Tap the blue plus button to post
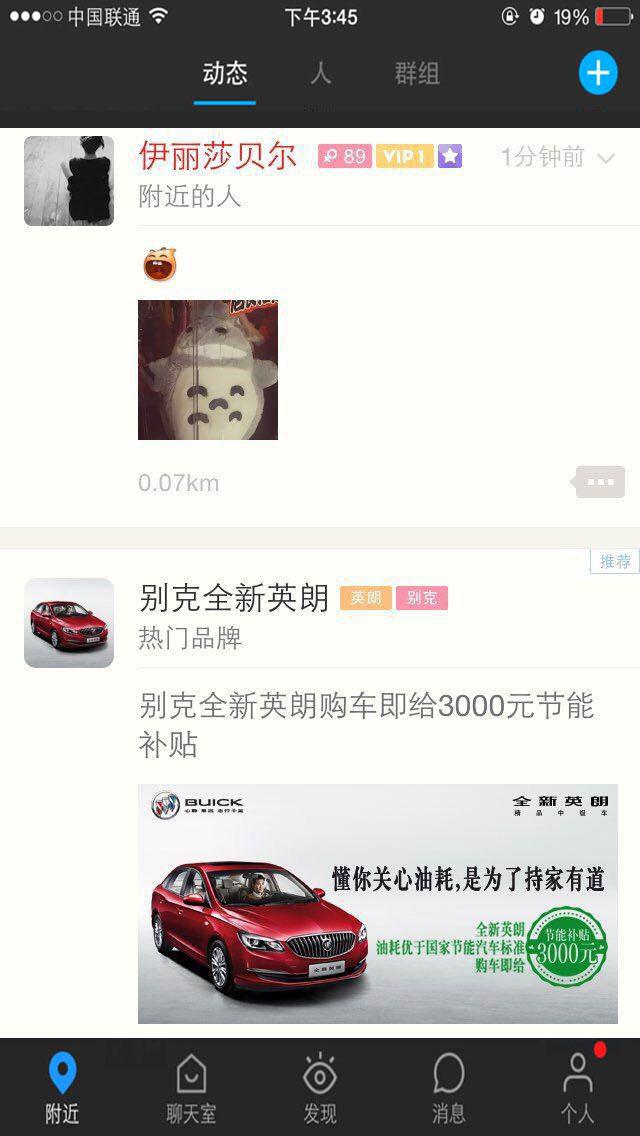This screenshot has width=640, height=1136. coord(598,73)
